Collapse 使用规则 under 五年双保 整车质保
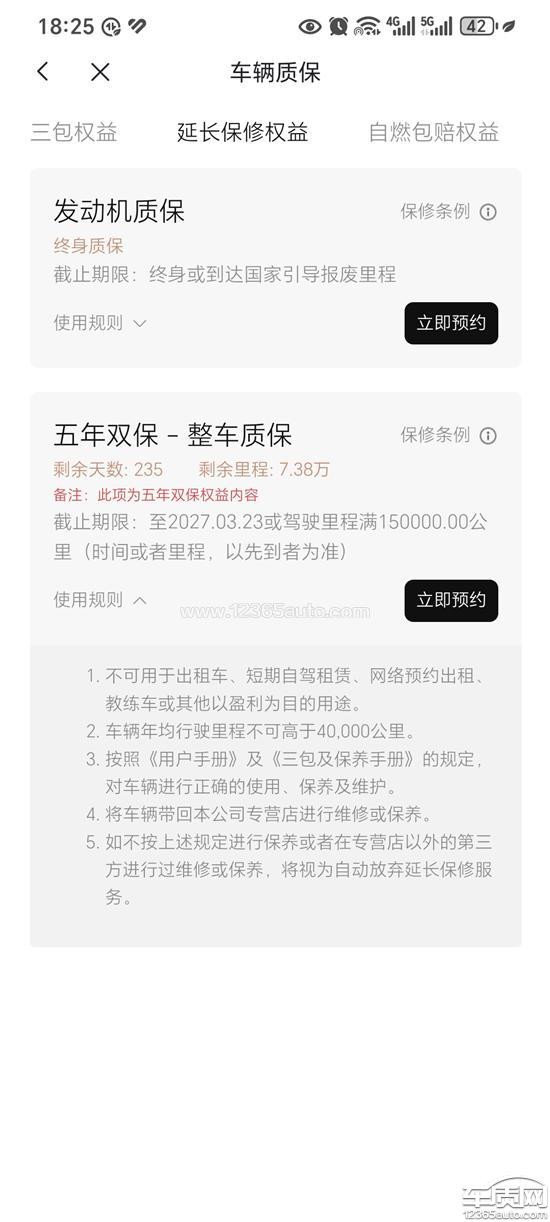The image size is (550, 1222). tap(100, 600)
